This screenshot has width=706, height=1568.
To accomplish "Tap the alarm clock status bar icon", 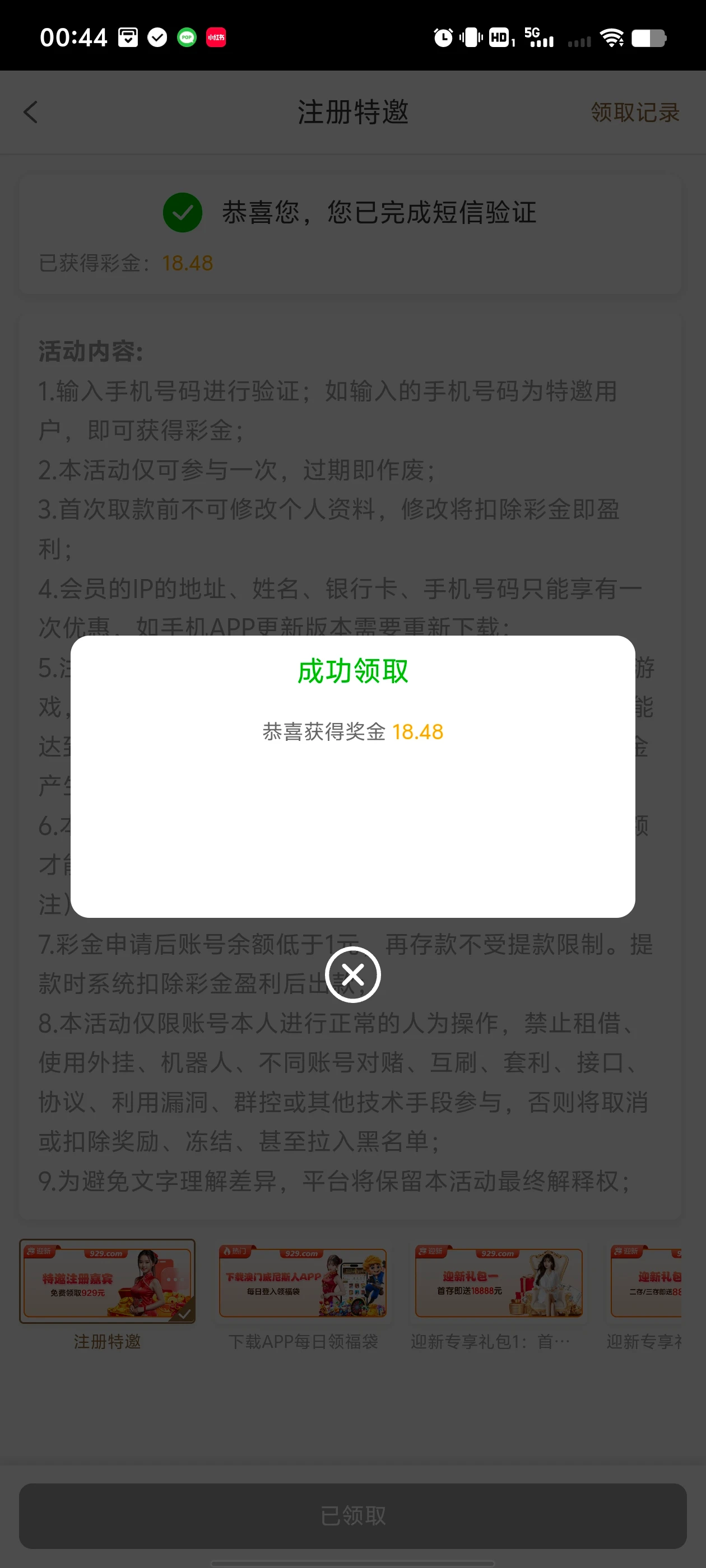I will point(444,37).
